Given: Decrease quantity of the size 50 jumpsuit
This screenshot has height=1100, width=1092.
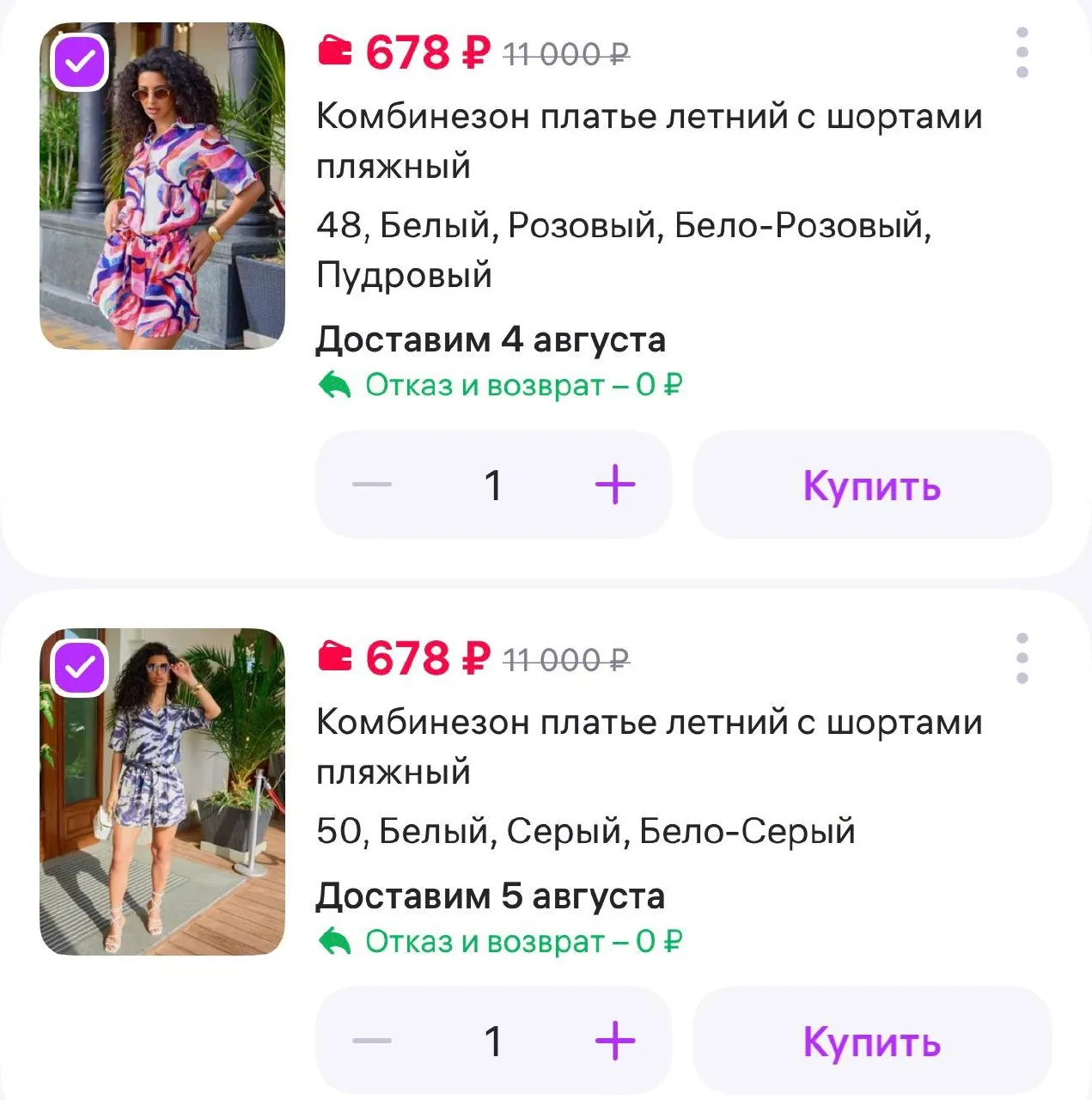Looking at the screenshot, I should tap(372, 1041).
